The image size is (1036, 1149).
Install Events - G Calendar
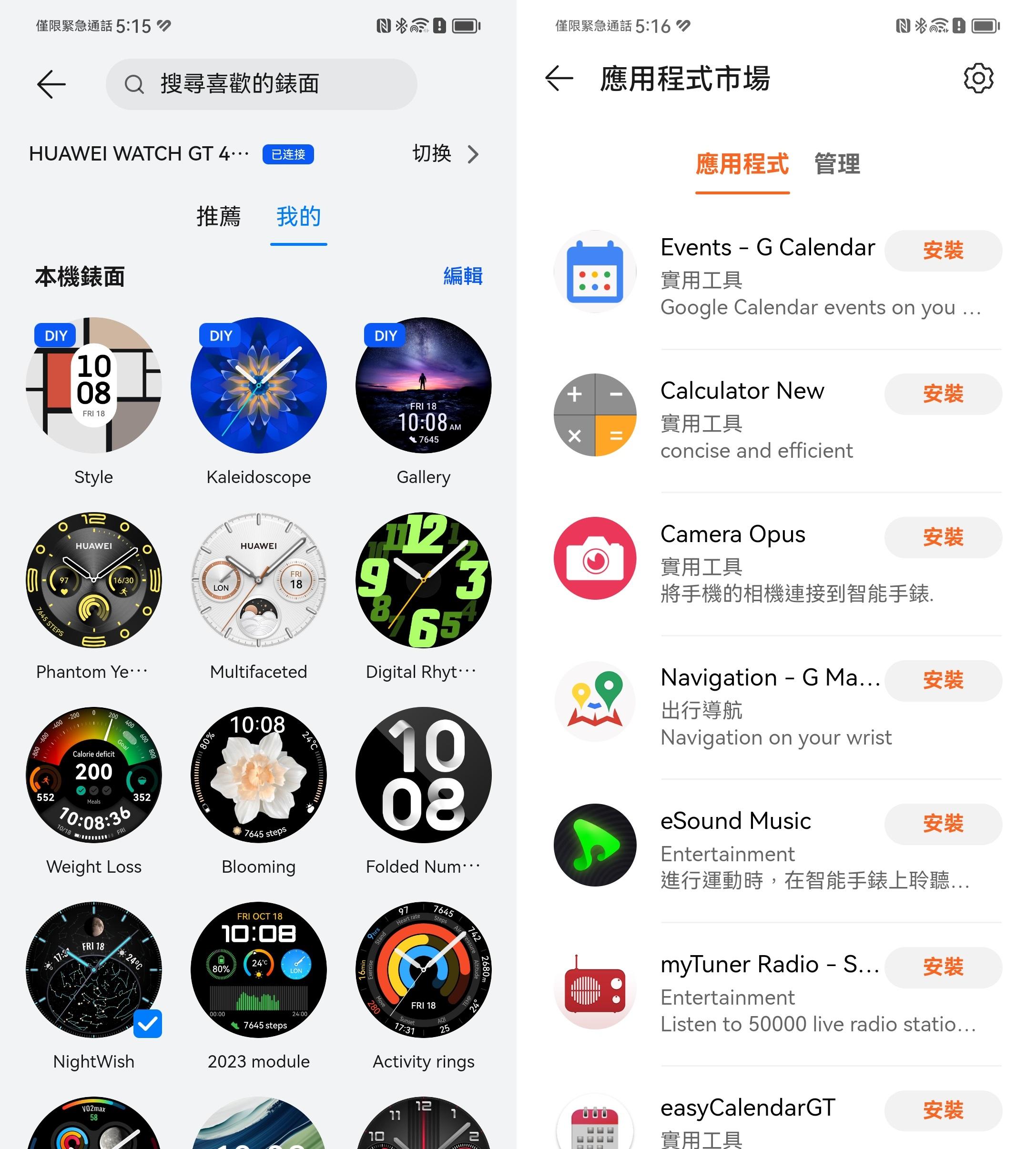coord(943,251)
